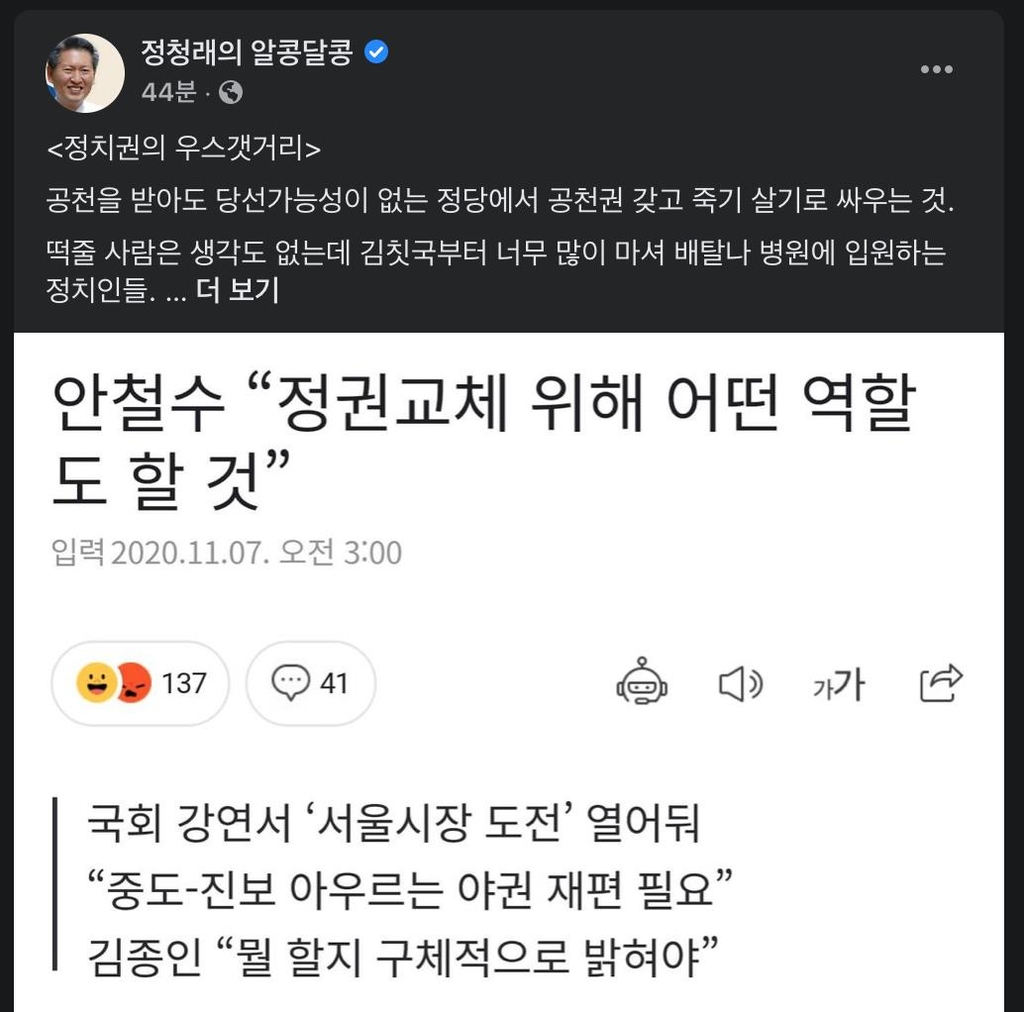Open the author's profile picture

tap(85, 73)
